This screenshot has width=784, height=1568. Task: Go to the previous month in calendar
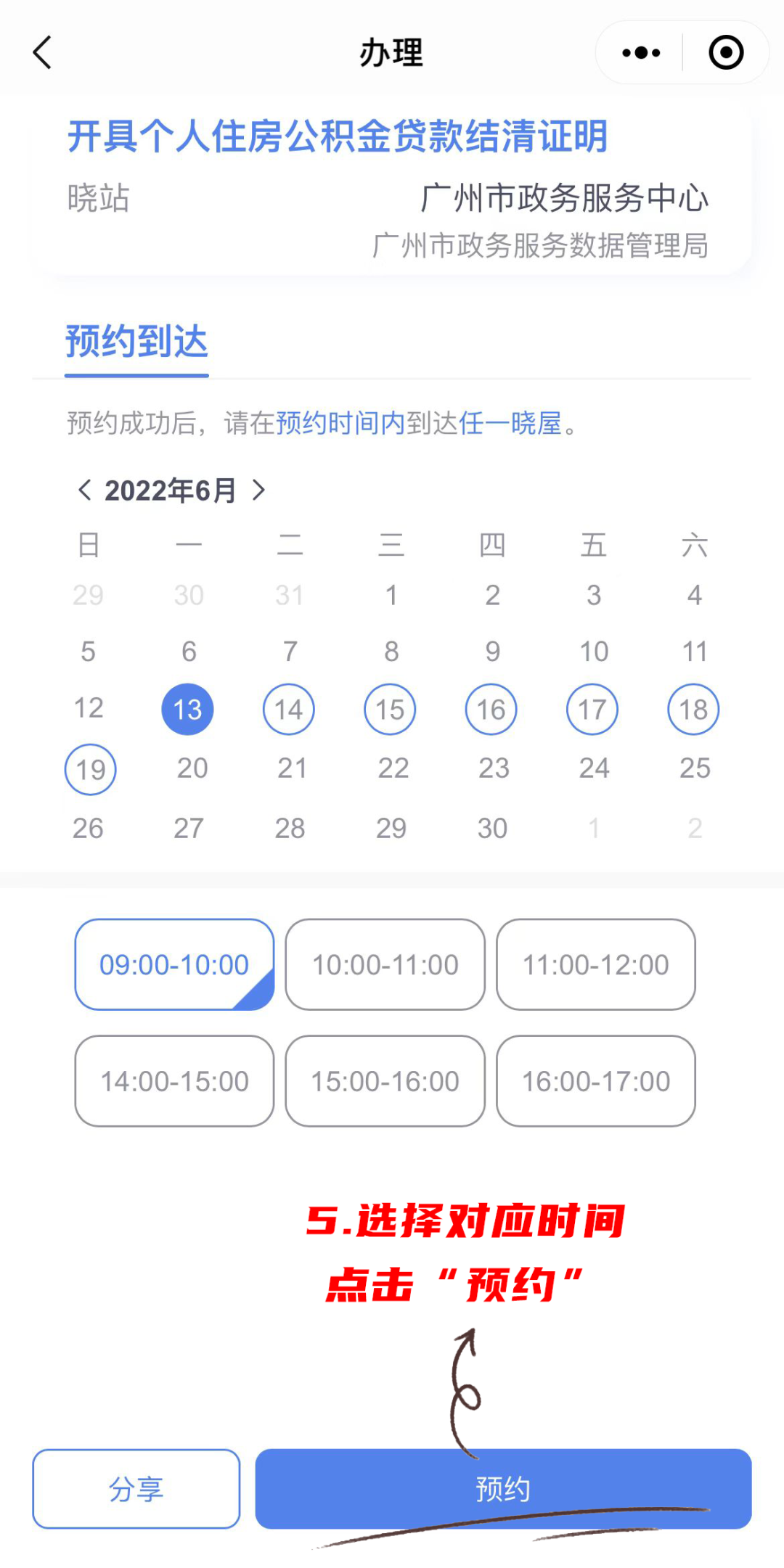(85, 490)
